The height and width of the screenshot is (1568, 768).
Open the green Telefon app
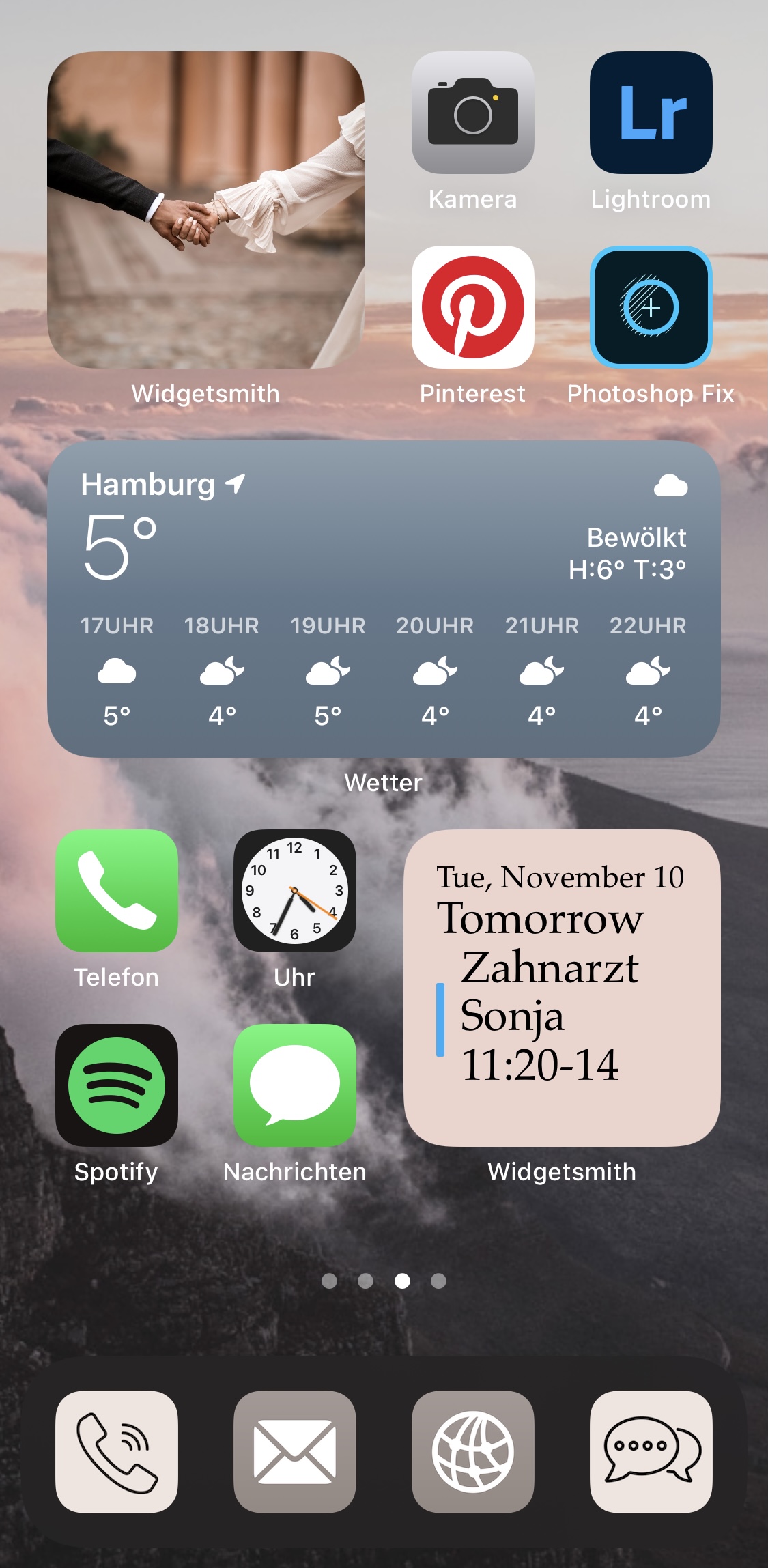point(117,891)
